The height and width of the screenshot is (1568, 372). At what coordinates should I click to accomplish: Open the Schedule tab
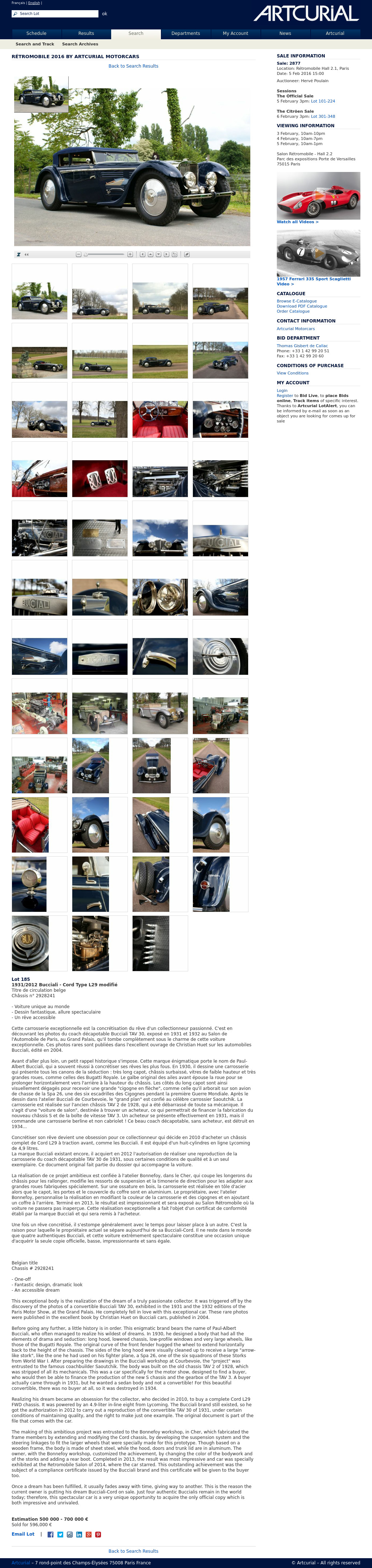pos(36,33)
